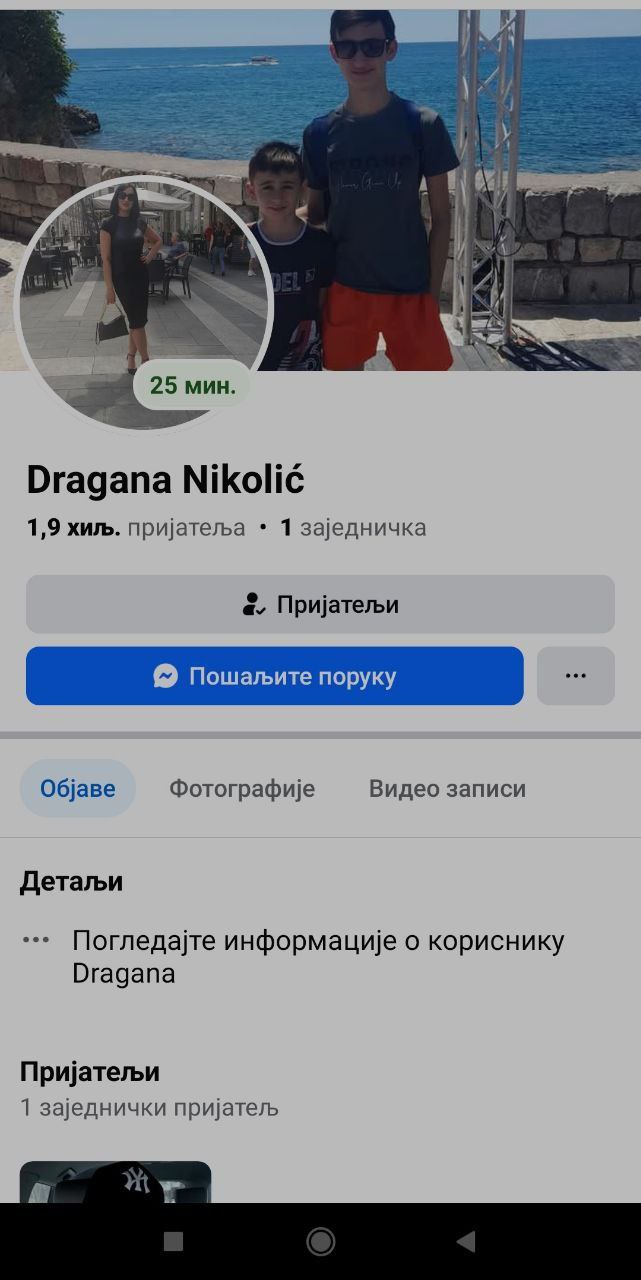Switch to the Објаве tab
The height and width of the screenshot is (1280, 641).
[78, 788]
